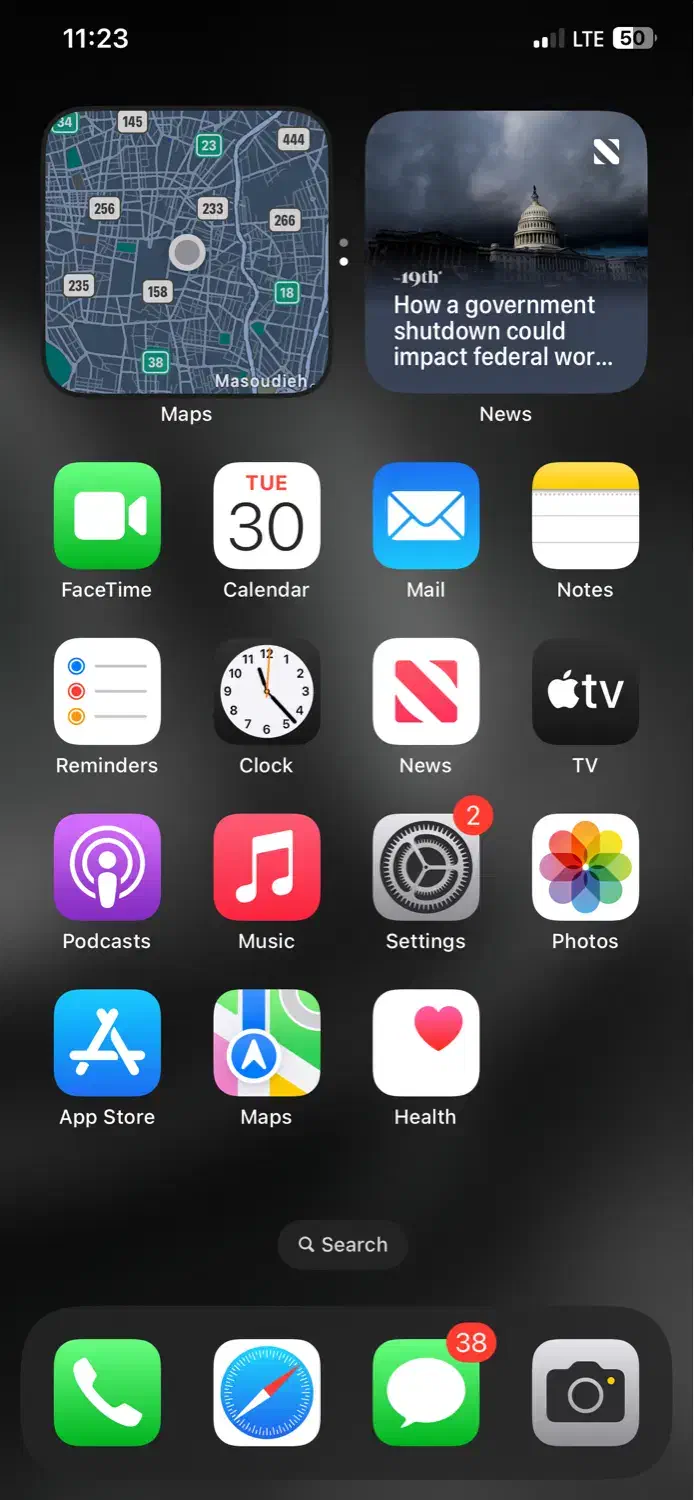The height and width of the screenshot is (1500, 694).
Task: Open the Maps widget showing Masoudieh
Action: pos(186,252)
